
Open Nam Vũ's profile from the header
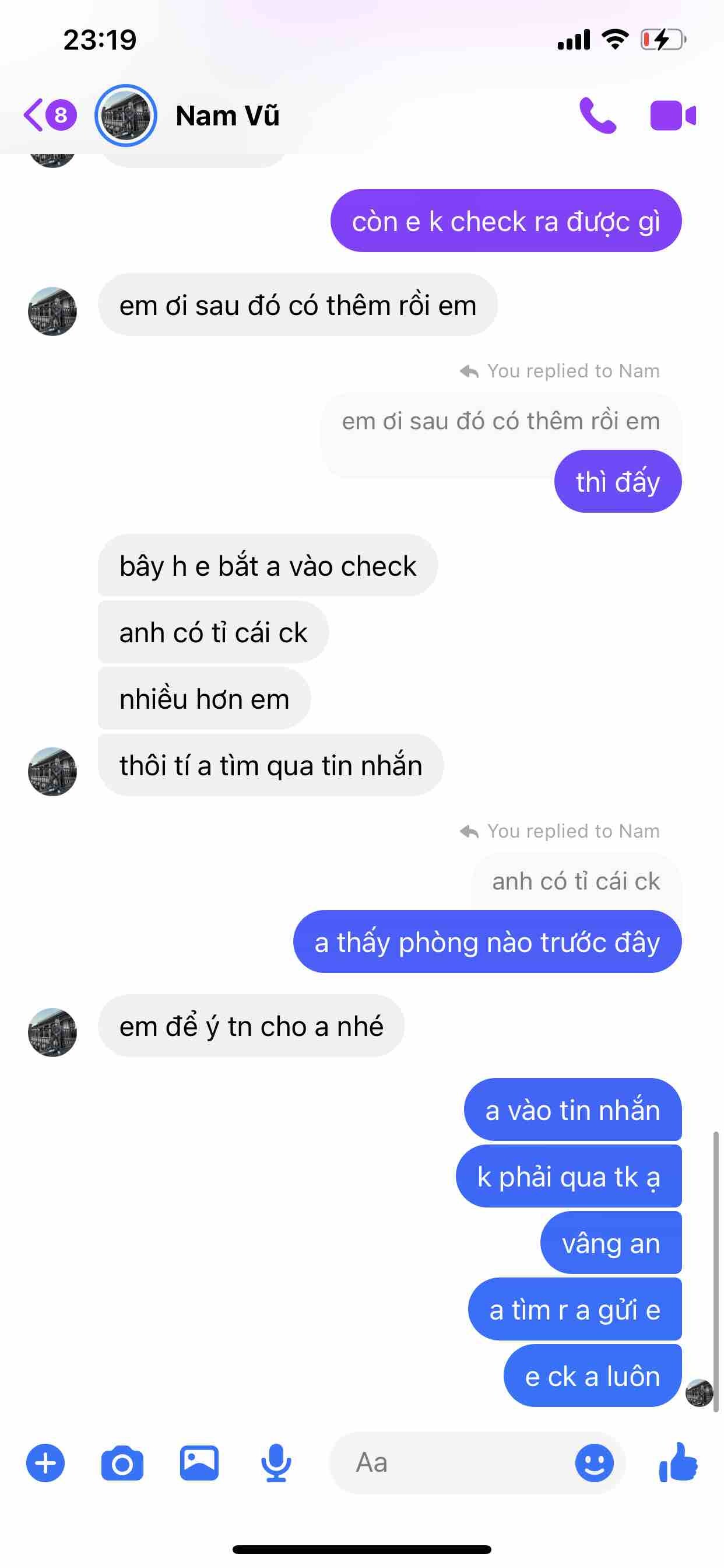(x=226, y=116)
